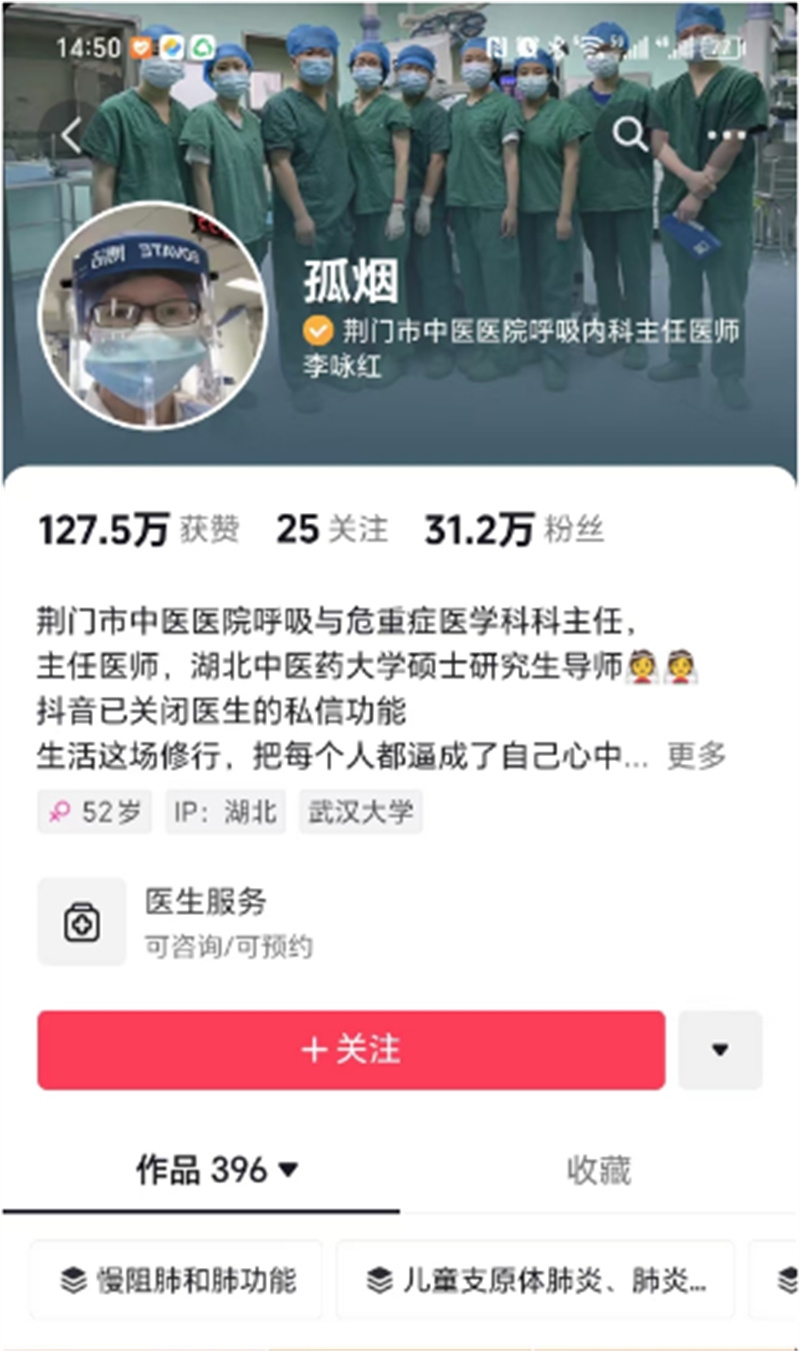Open the 儿童支原体肺炎 collection chip

click(535, 1280)
